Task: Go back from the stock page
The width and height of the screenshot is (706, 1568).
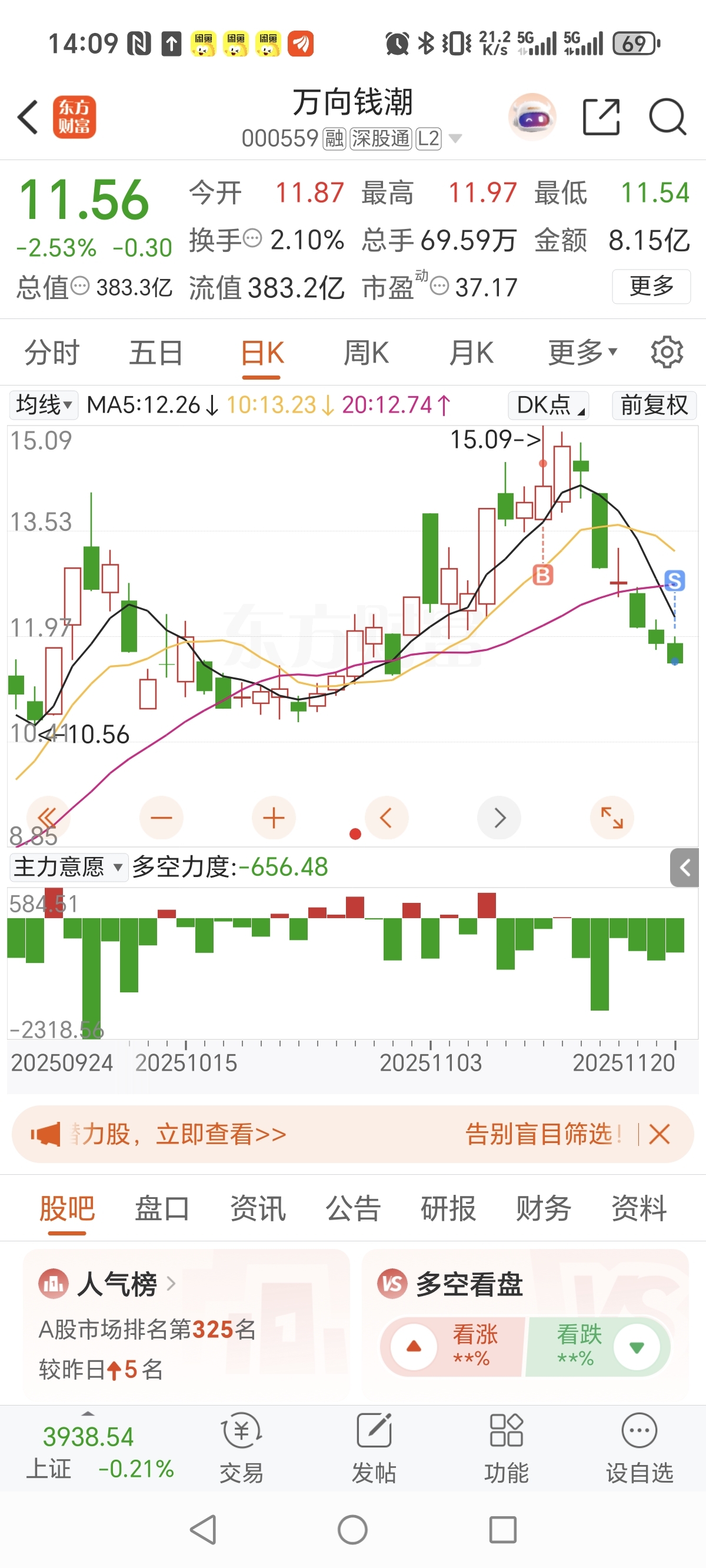Action: point(28,117)
